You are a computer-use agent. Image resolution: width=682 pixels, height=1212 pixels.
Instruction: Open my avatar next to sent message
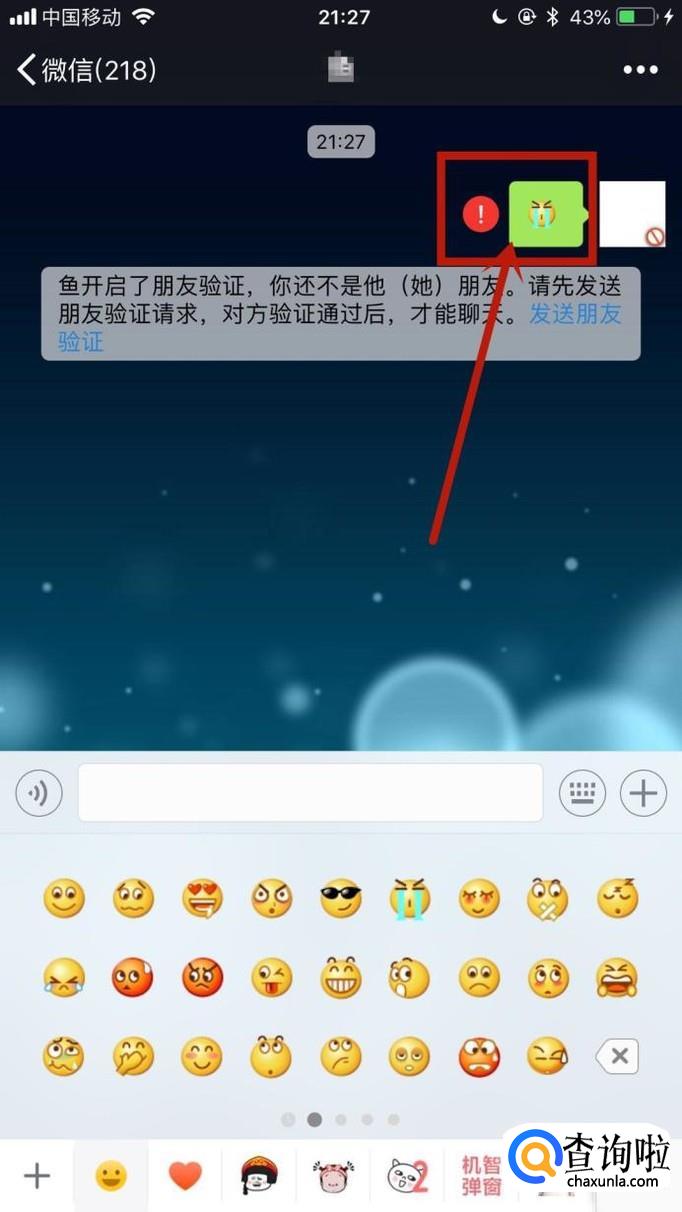(632, 213)
